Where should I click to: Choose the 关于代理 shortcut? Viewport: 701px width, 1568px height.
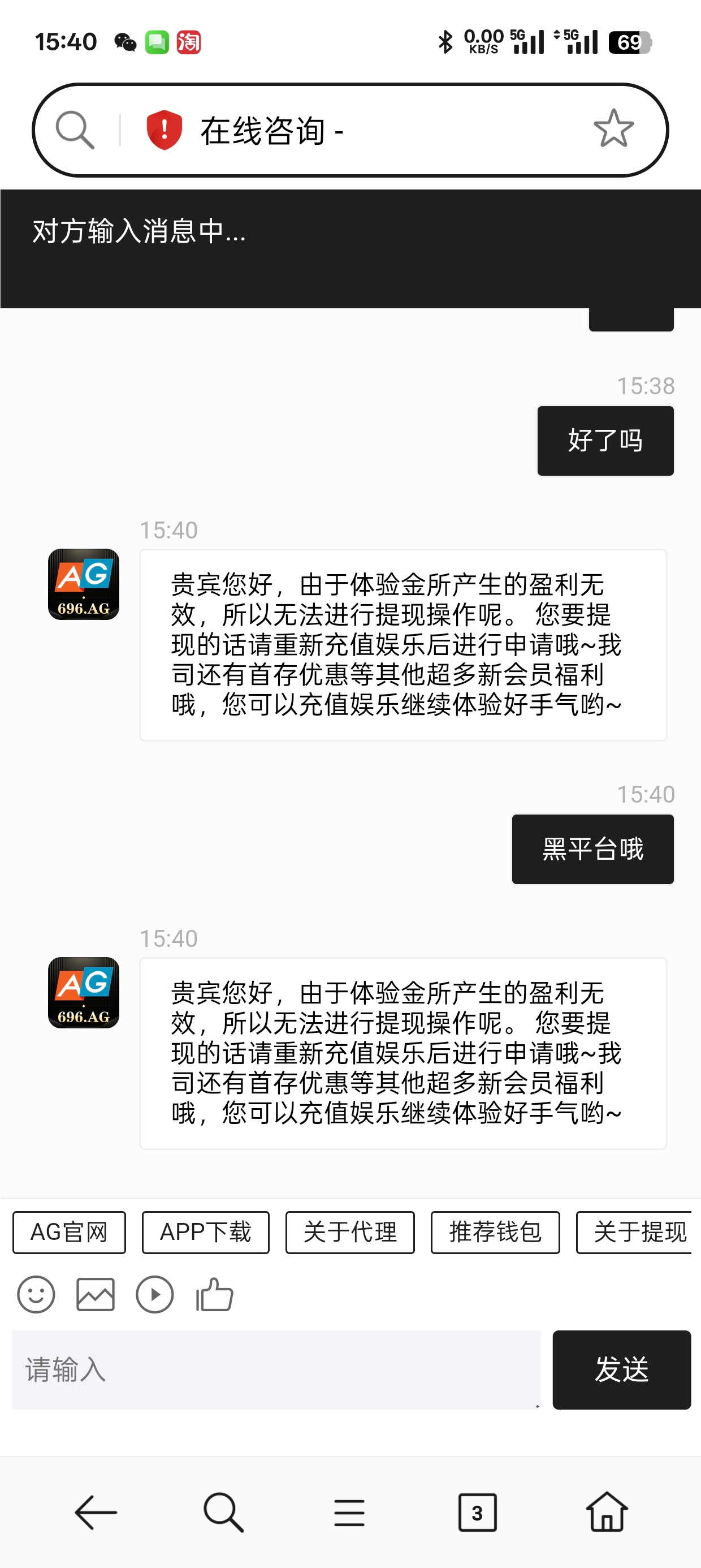click(x=350, y=1232)
